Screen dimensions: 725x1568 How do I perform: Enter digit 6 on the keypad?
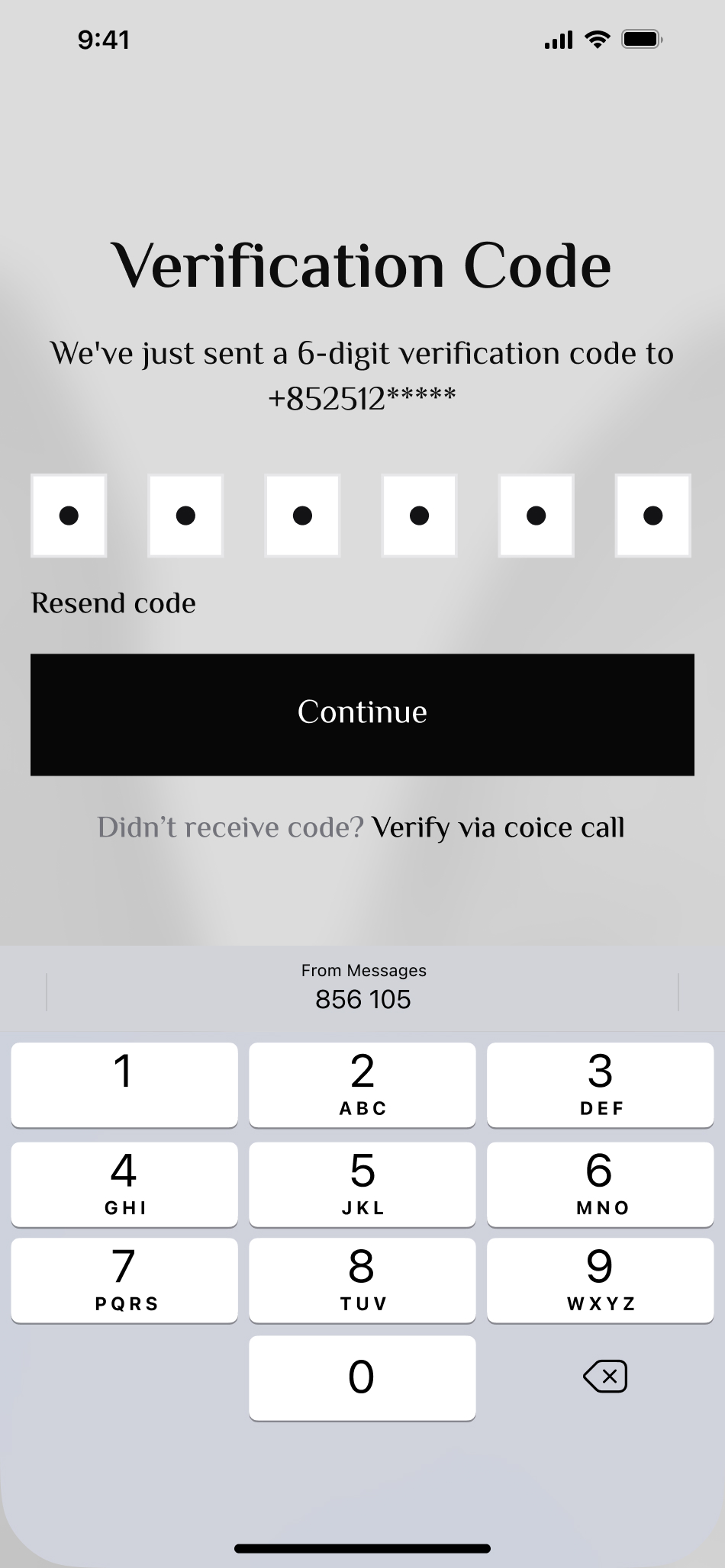pos(600,1183)
